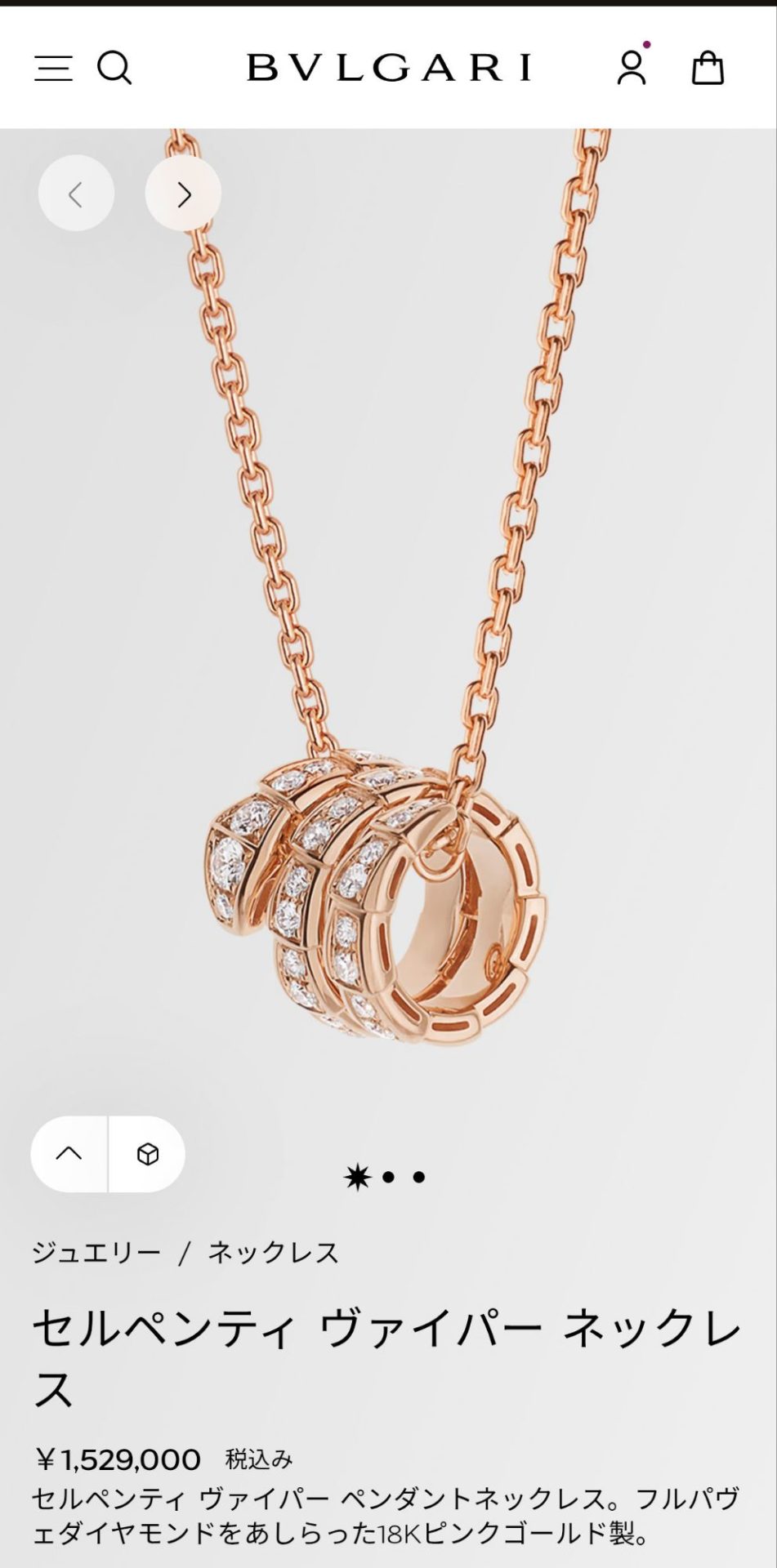Jump to the second image dot

coord(389,1177)
